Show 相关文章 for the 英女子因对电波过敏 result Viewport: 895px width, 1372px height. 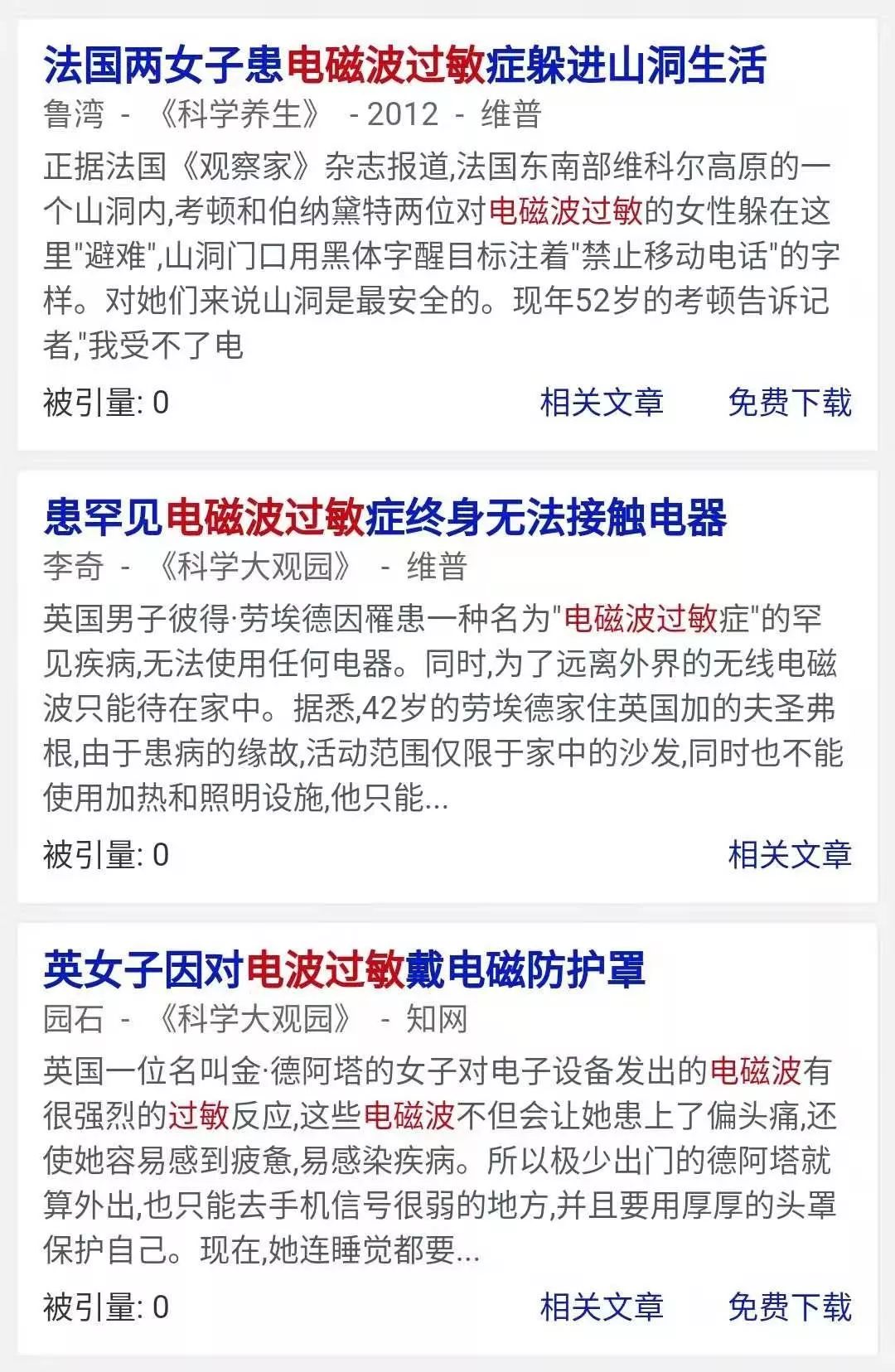pyautogui.click(x=602, y=1307)
